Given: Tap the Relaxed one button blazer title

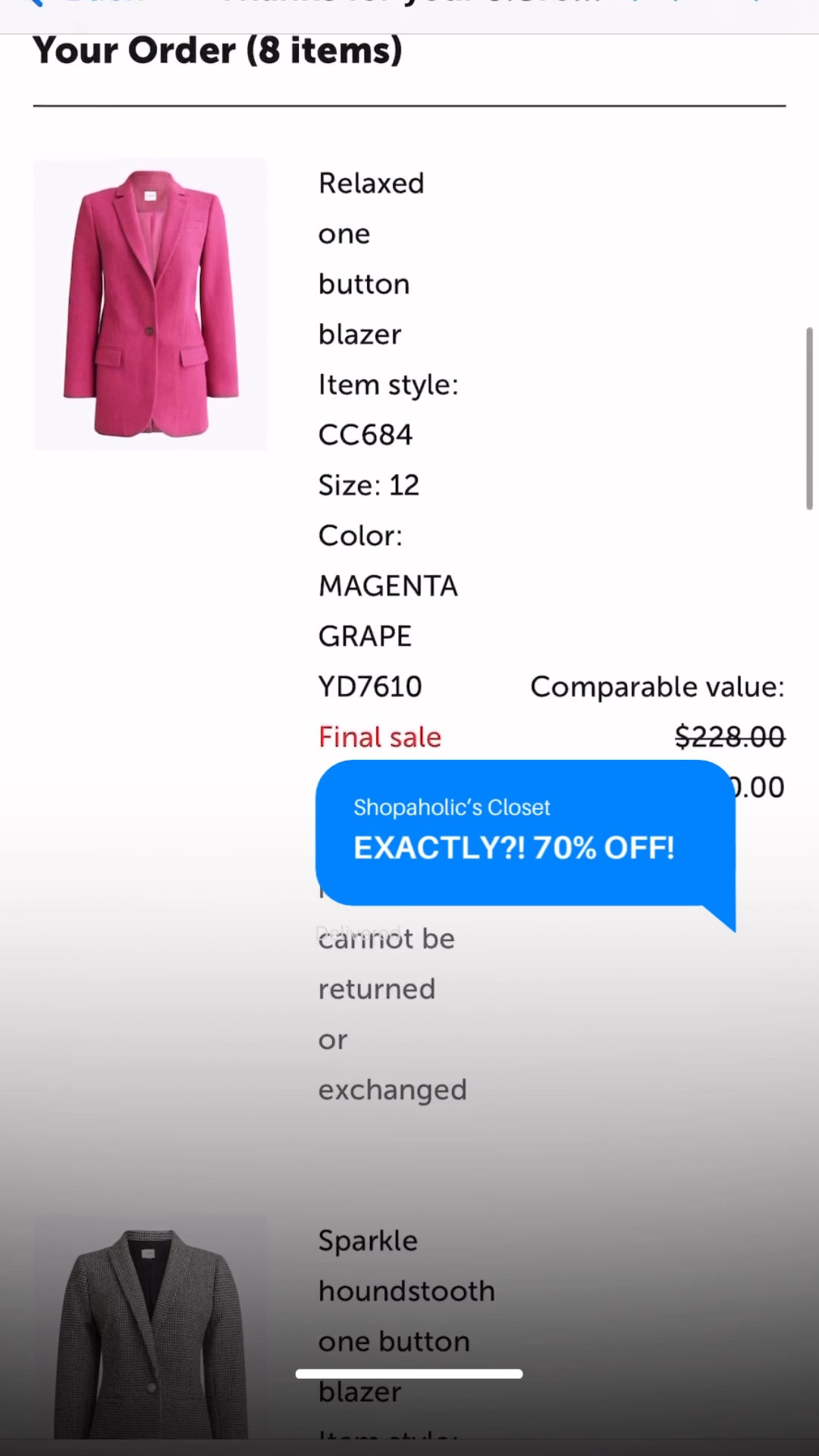Looking at the screenshot, I should 372,258.
